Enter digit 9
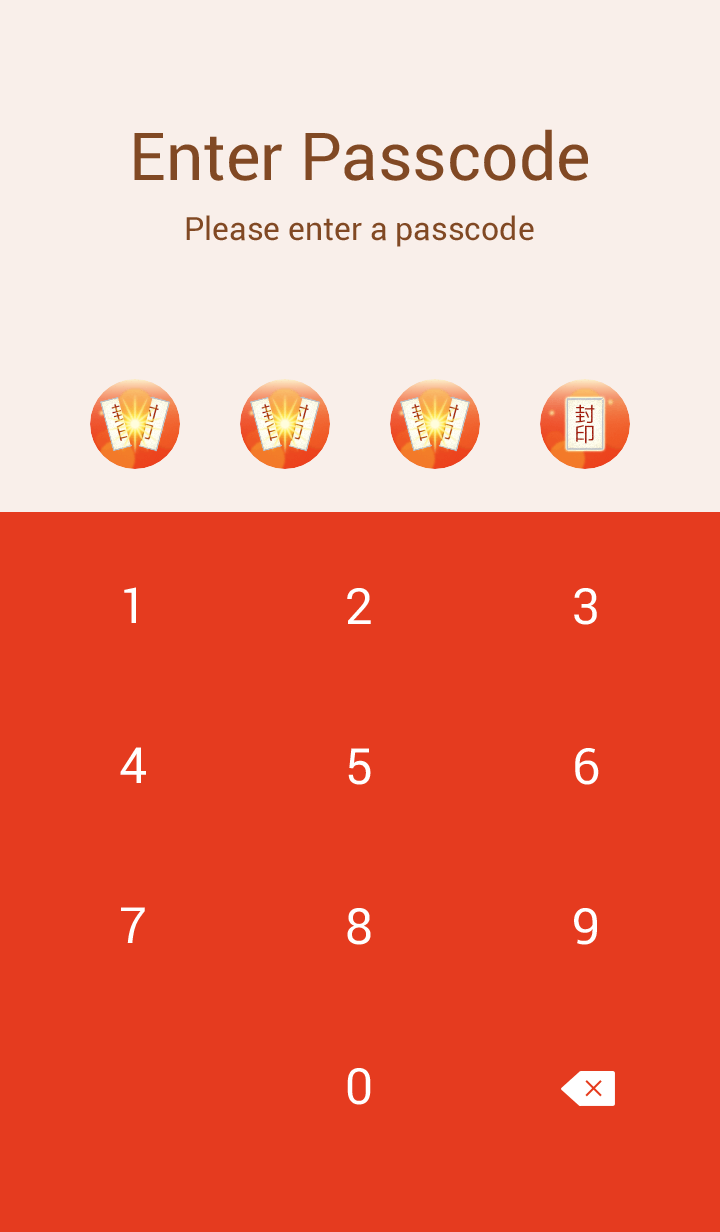The image size is (720, 1232). [x=586, y=927]
